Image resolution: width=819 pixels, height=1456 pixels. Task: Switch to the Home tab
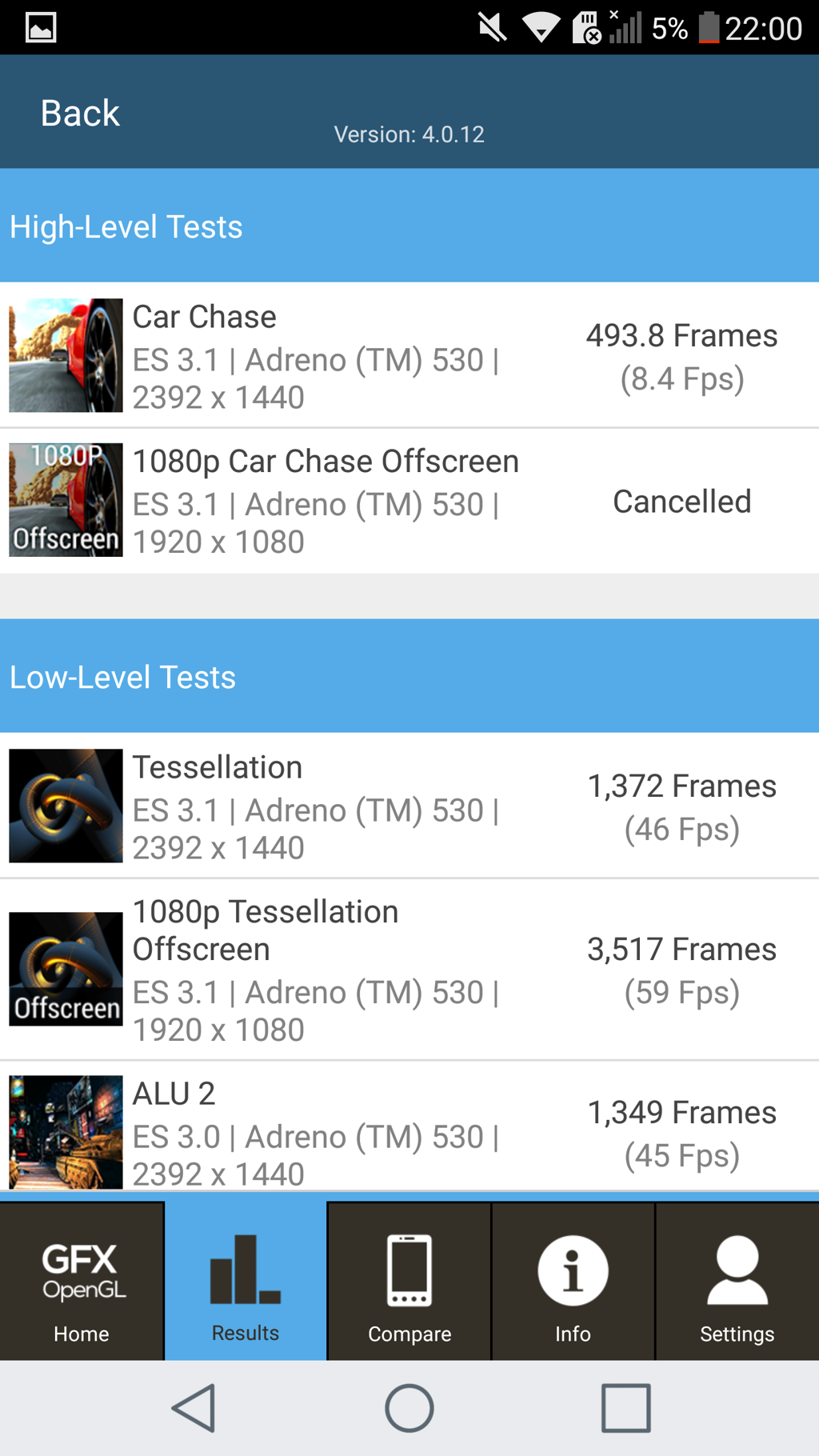click(x=82, y=1282)
